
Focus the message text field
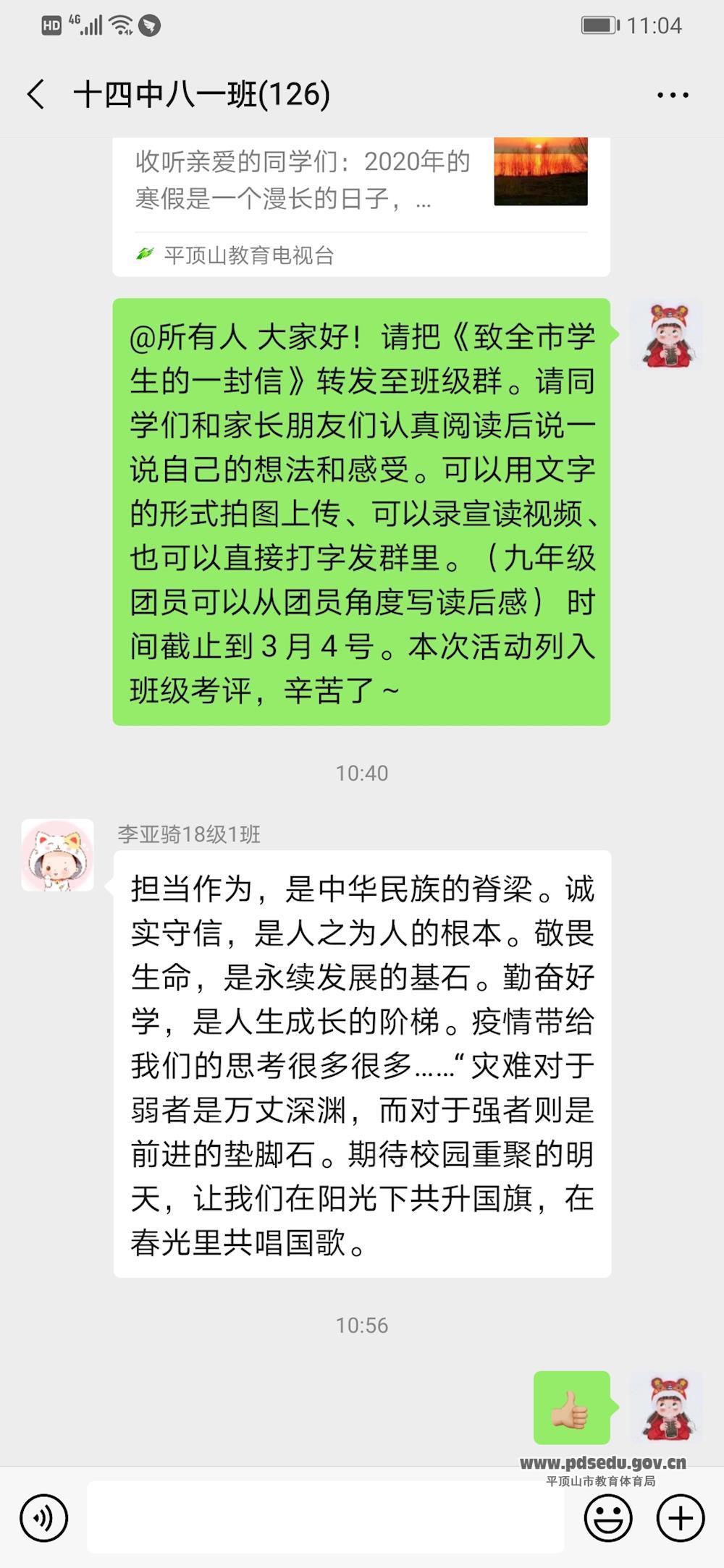(x=326, y=1517)
